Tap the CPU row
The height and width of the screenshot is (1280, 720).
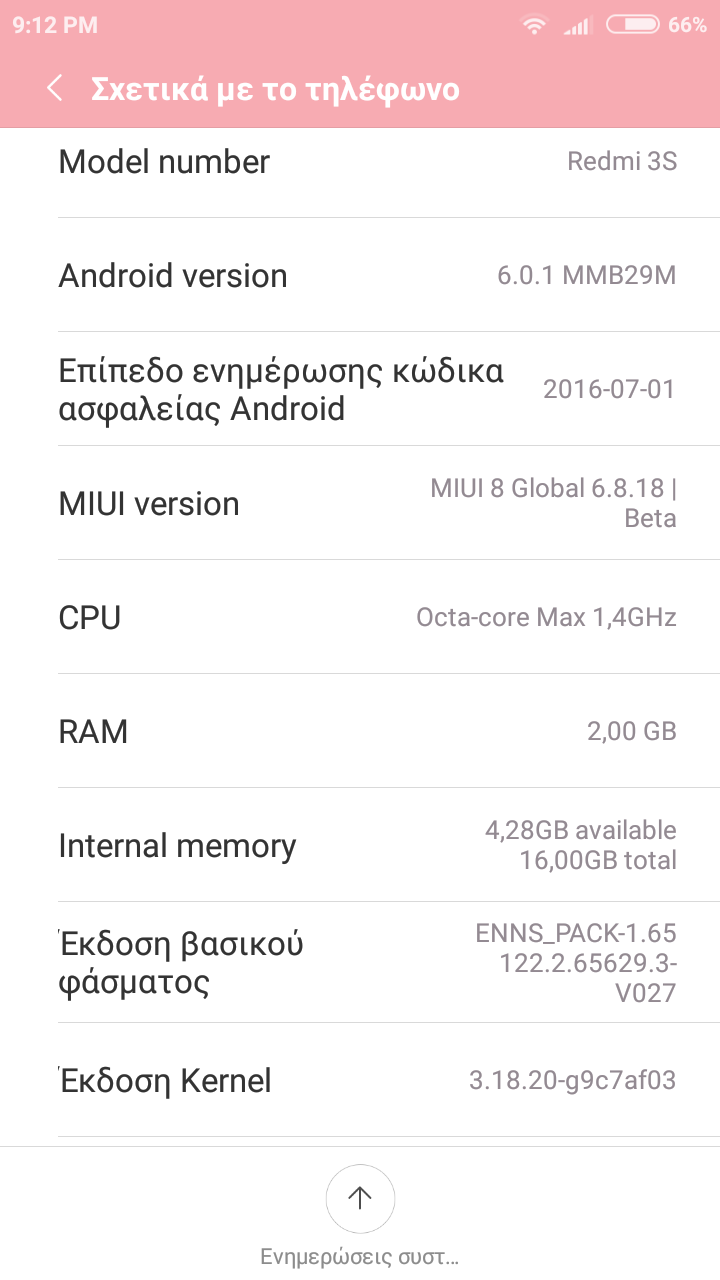360,617
